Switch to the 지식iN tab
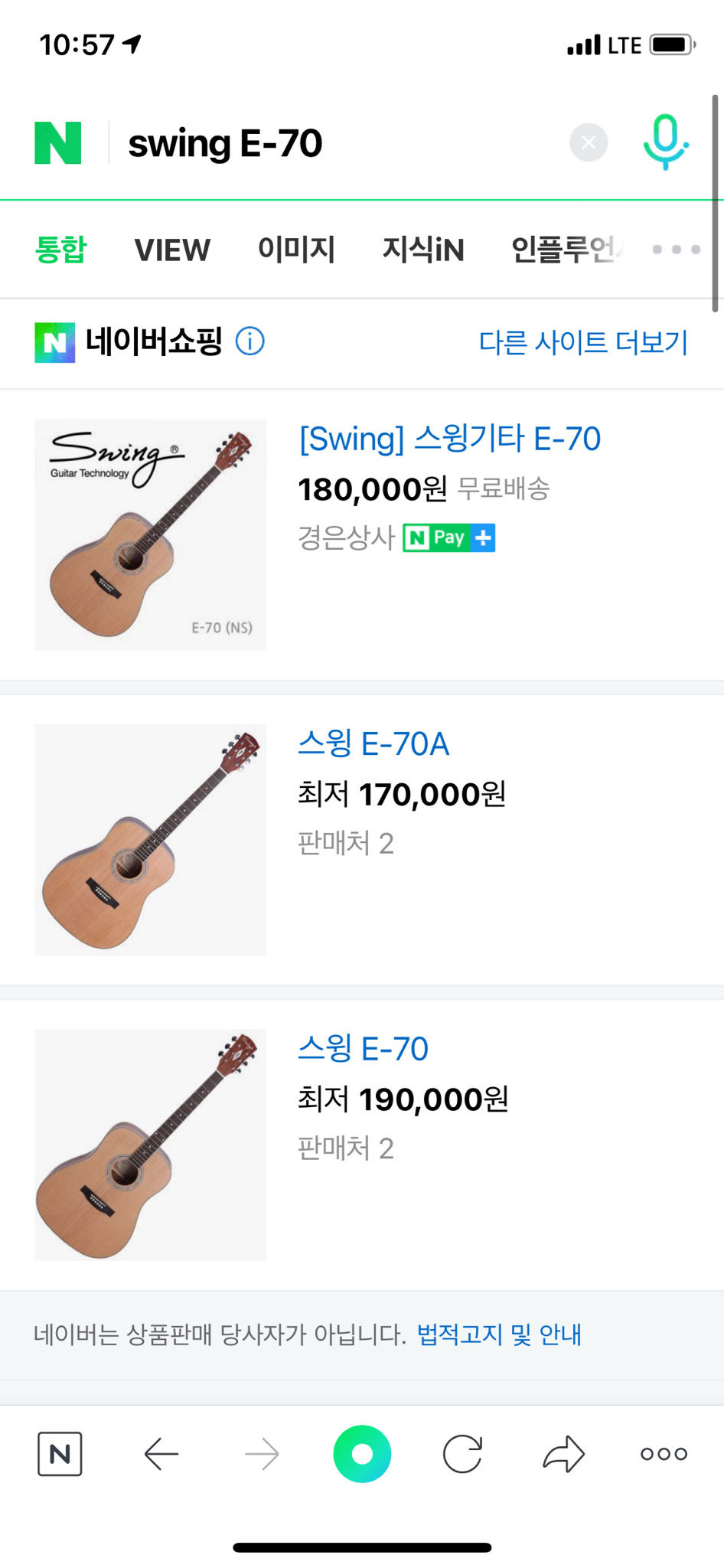This screenshot has width=724, height=1568. (x=423, y=249)
